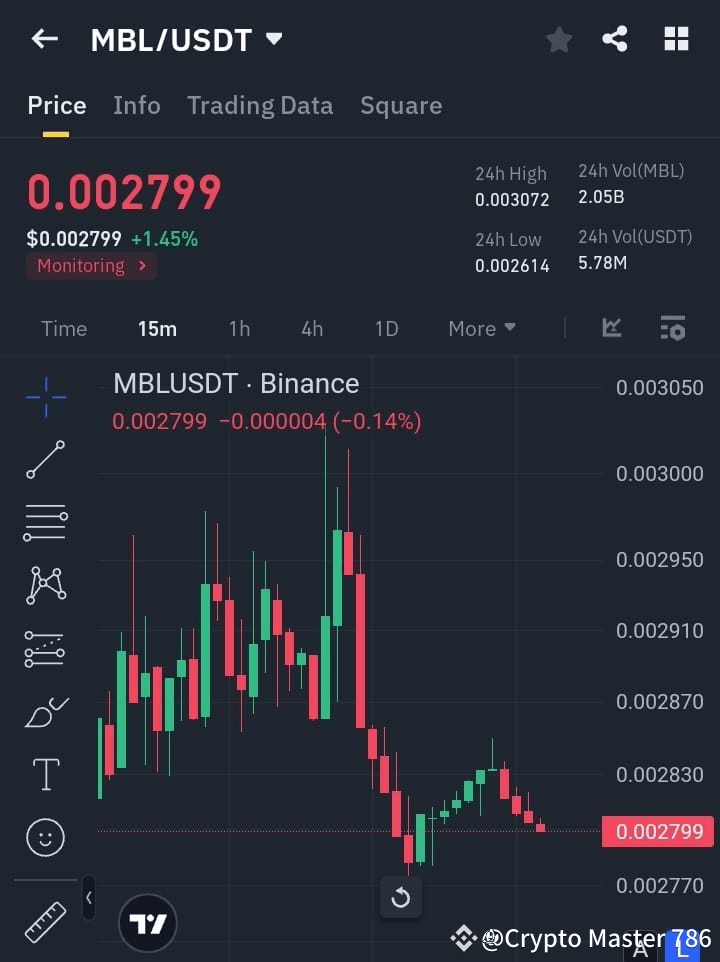Select the trend line drawing tool
The image size is (720, 962).
45,460
